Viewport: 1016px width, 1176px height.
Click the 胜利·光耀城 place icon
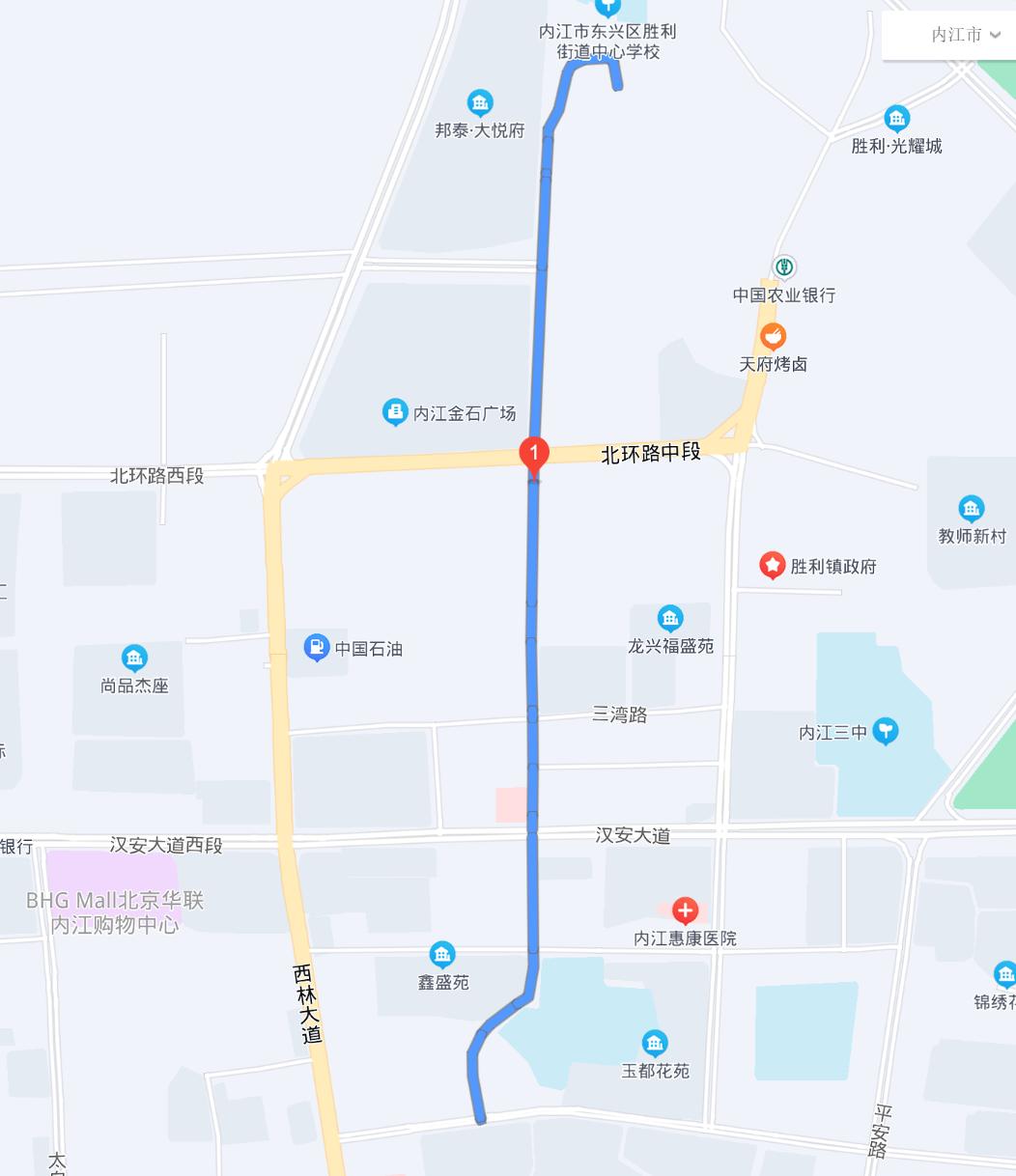896,117
